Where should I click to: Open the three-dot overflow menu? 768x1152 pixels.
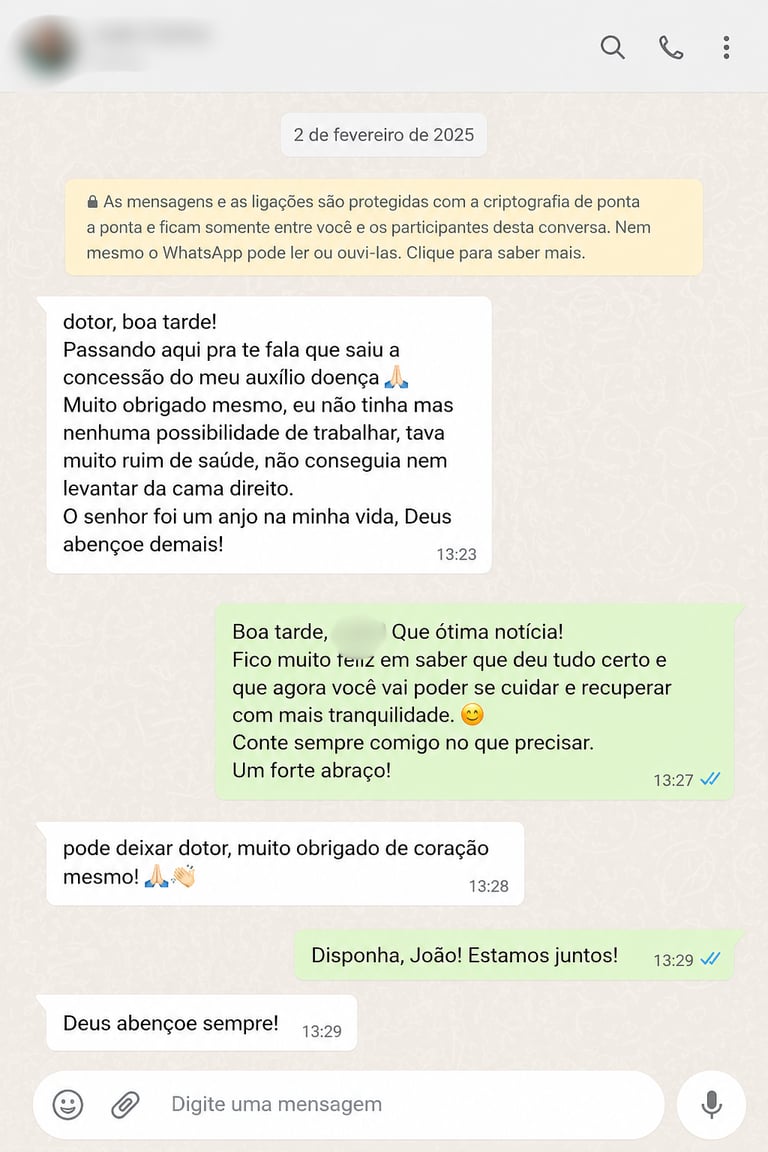(726, 47)
